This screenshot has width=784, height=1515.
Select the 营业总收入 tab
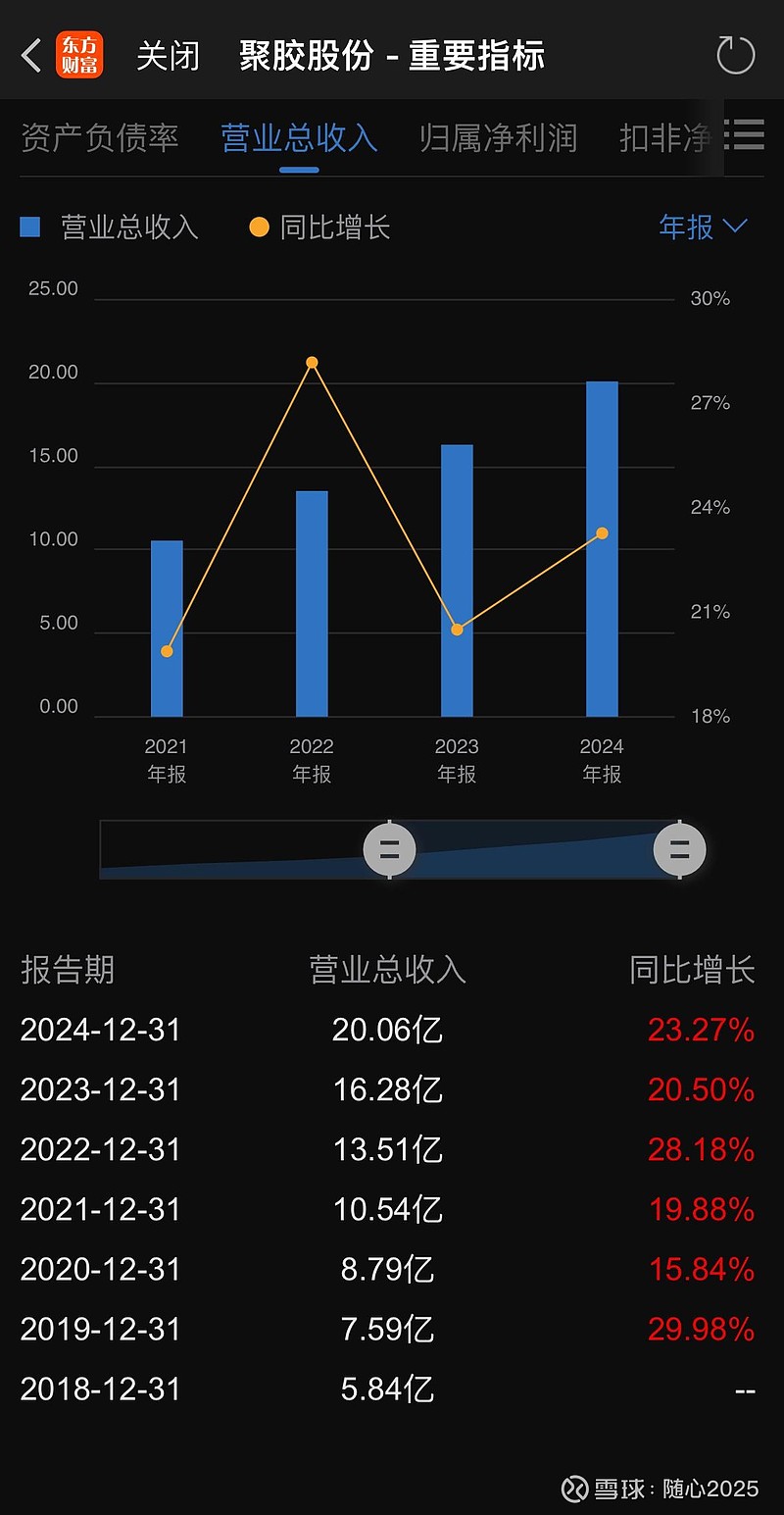(x=299, y=138)
